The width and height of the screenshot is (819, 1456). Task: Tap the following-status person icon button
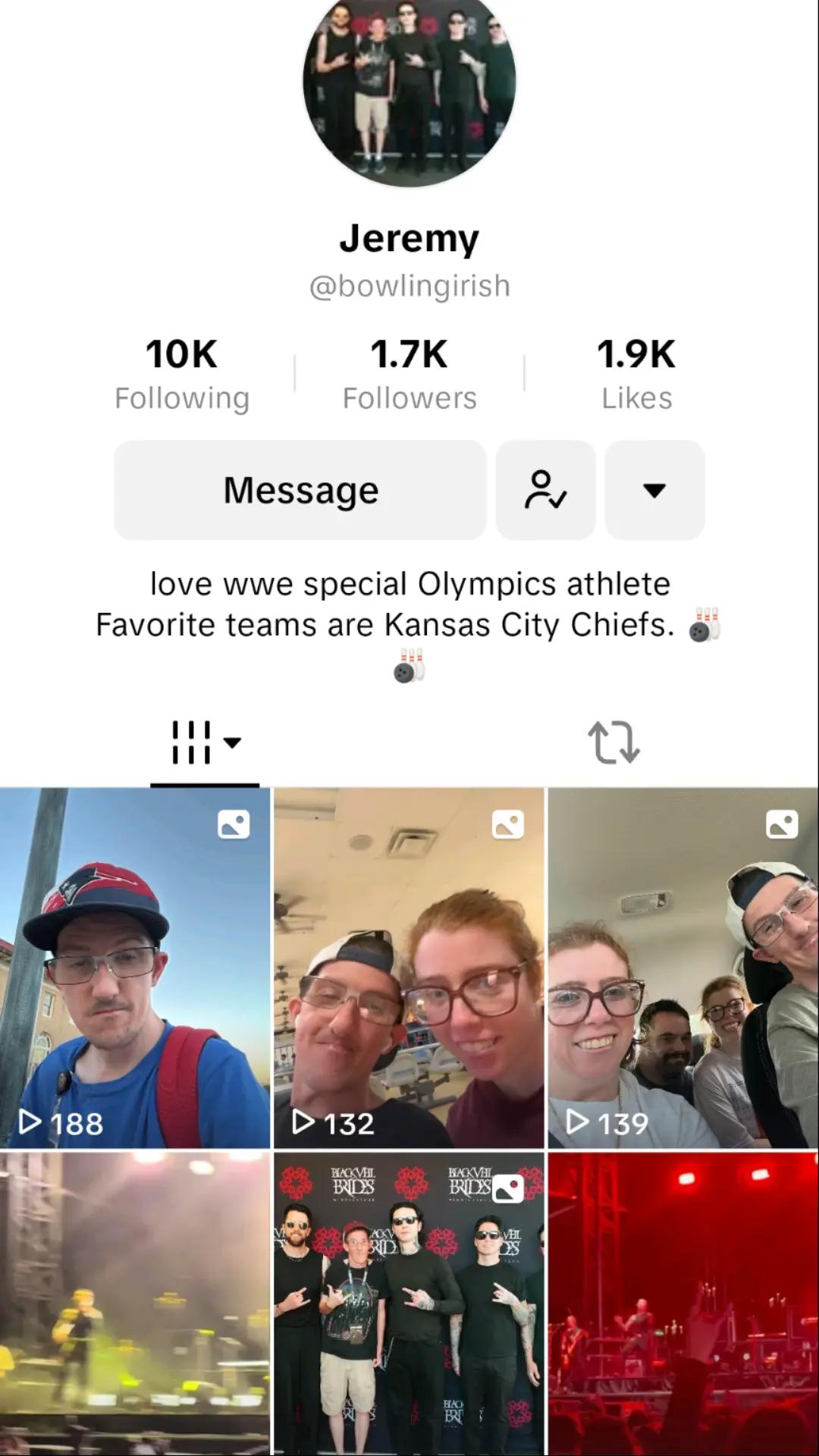[x=546, y=490]
